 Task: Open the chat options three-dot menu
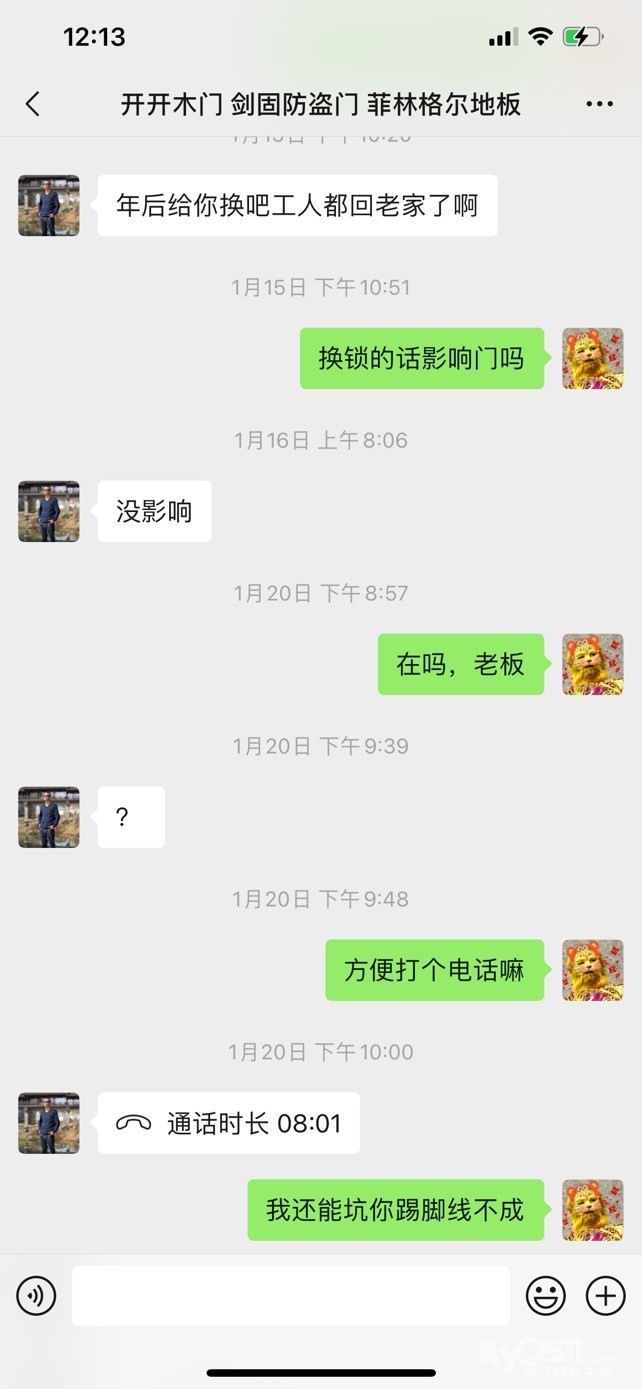(599, 104)
